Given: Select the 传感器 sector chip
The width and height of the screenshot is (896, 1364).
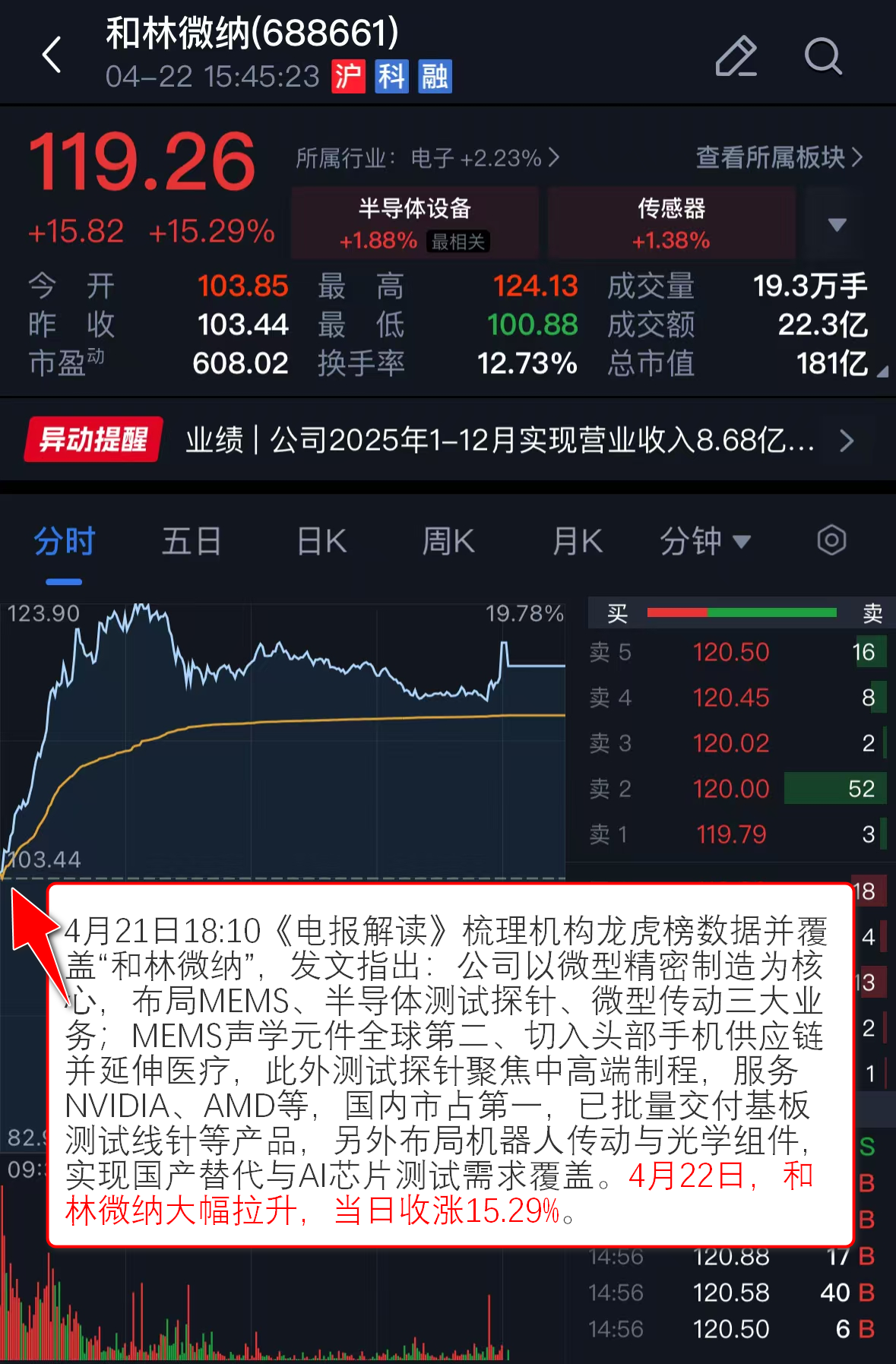Looking at the screenshot, I should click(x=671, y=223).
